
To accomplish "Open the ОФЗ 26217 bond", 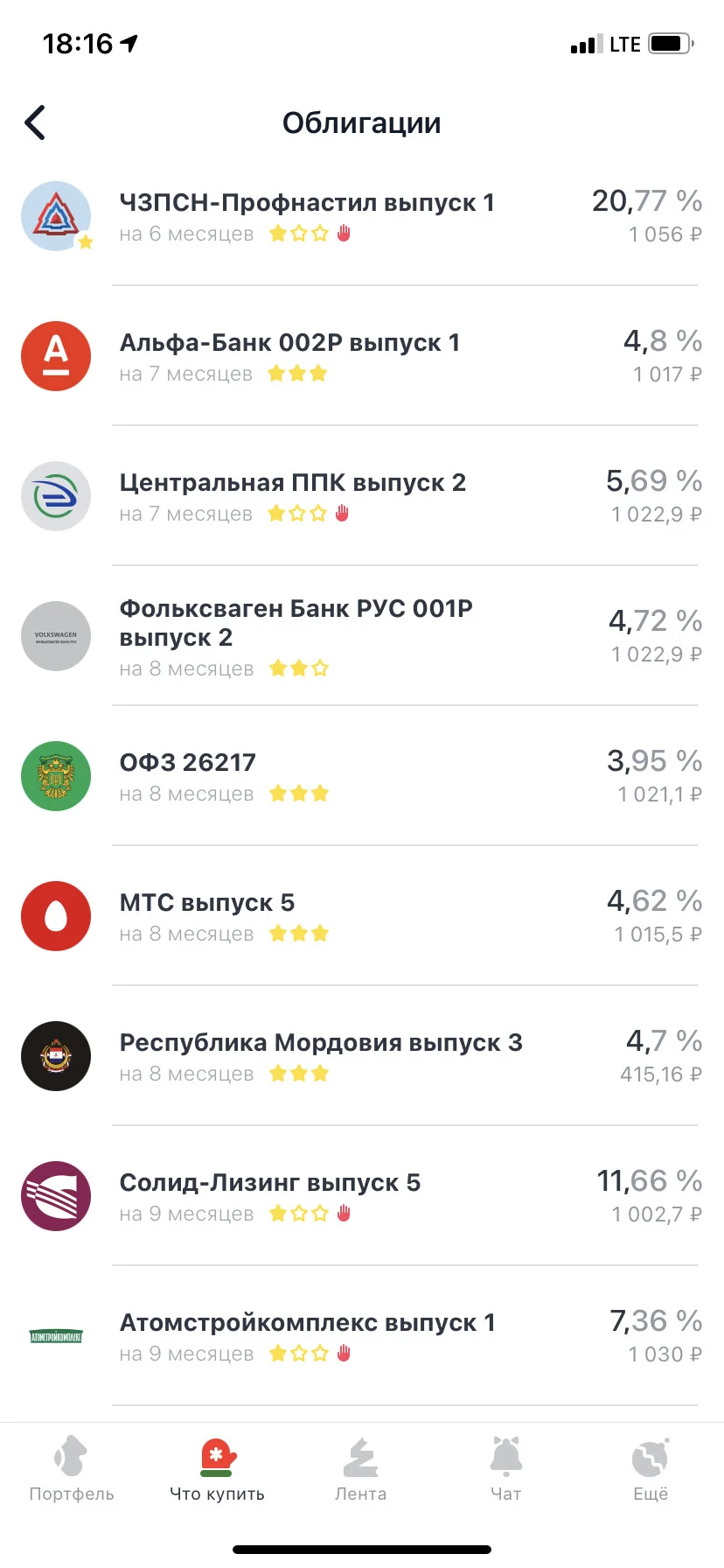I will click(x=362, y=776).
